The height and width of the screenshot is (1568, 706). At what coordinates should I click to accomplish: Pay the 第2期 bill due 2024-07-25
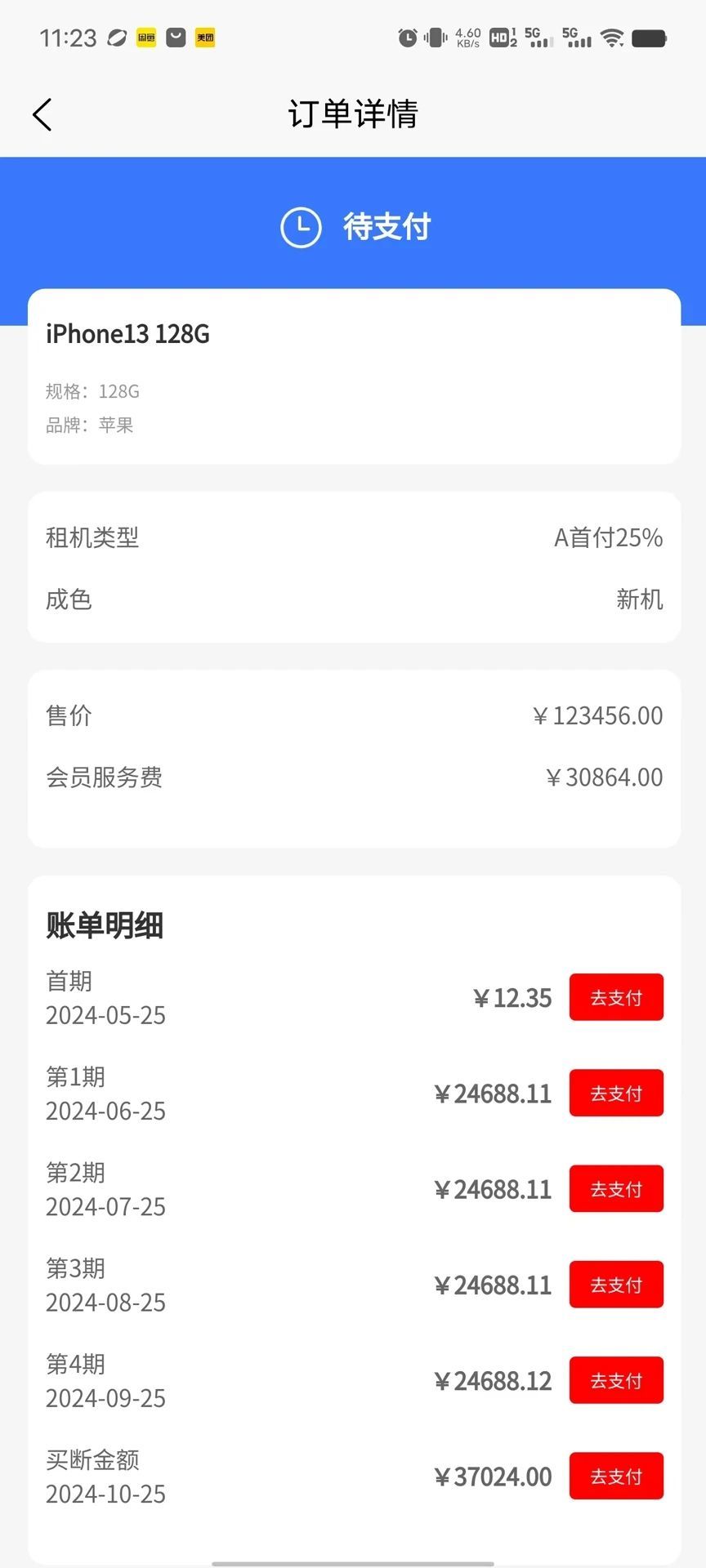(616, 1188)
